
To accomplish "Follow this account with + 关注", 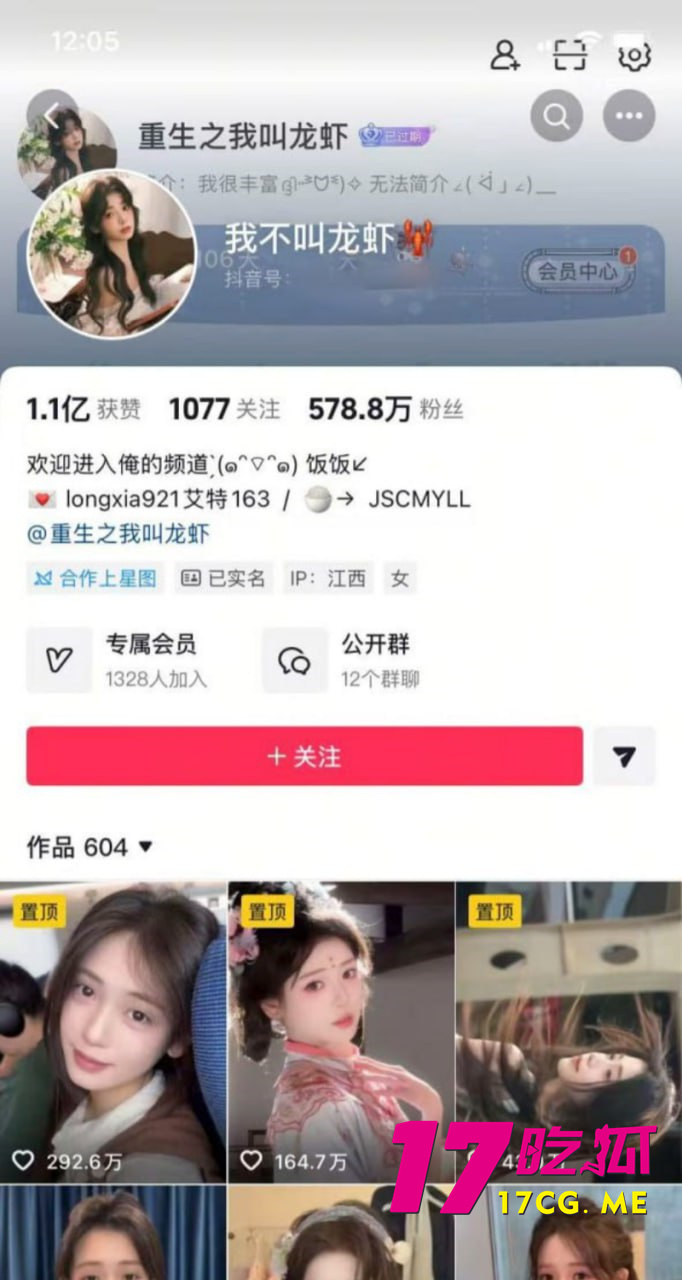I will pyautogui.click(x=304, y=756).
